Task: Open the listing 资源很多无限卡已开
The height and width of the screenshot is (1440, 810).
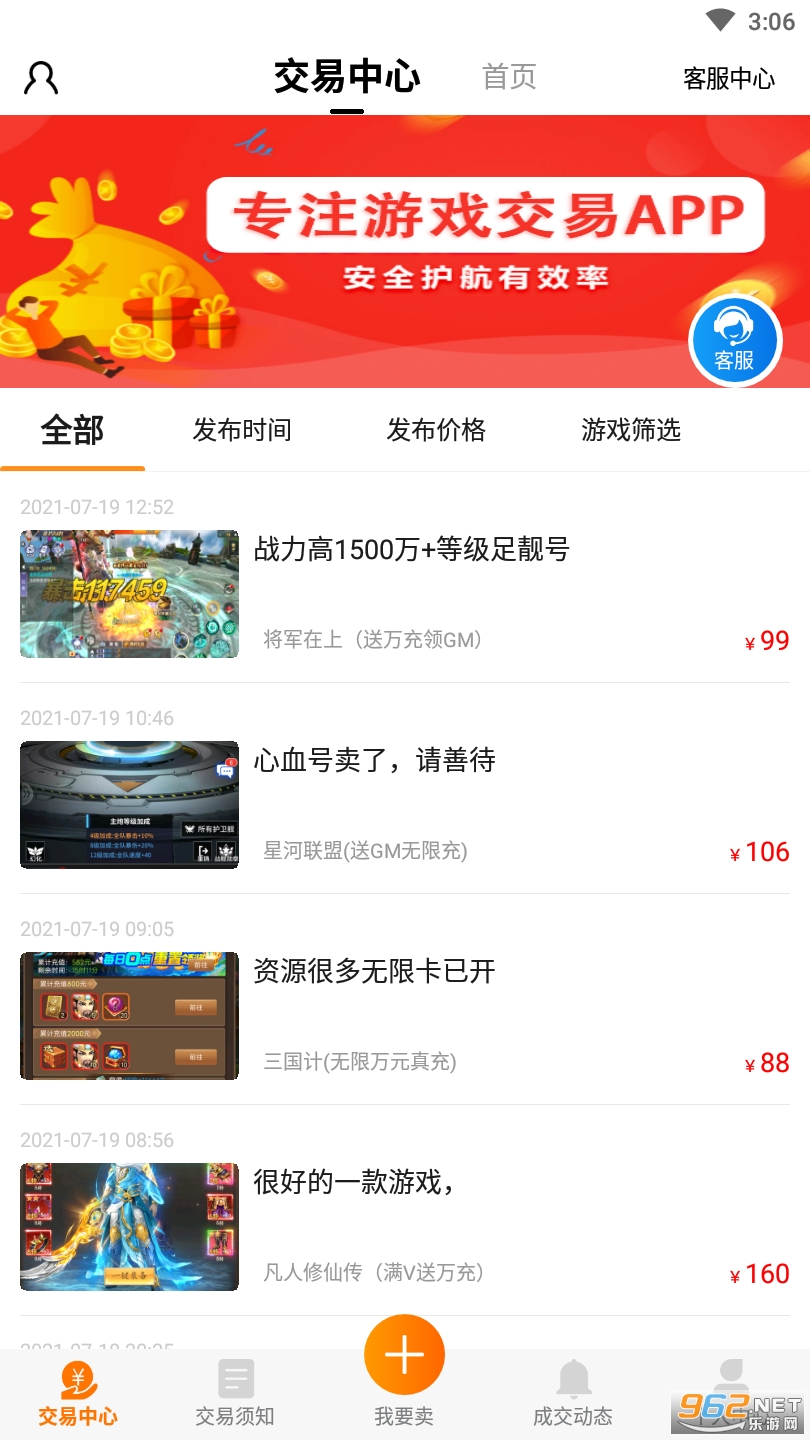Action: [x=375, y=972]
